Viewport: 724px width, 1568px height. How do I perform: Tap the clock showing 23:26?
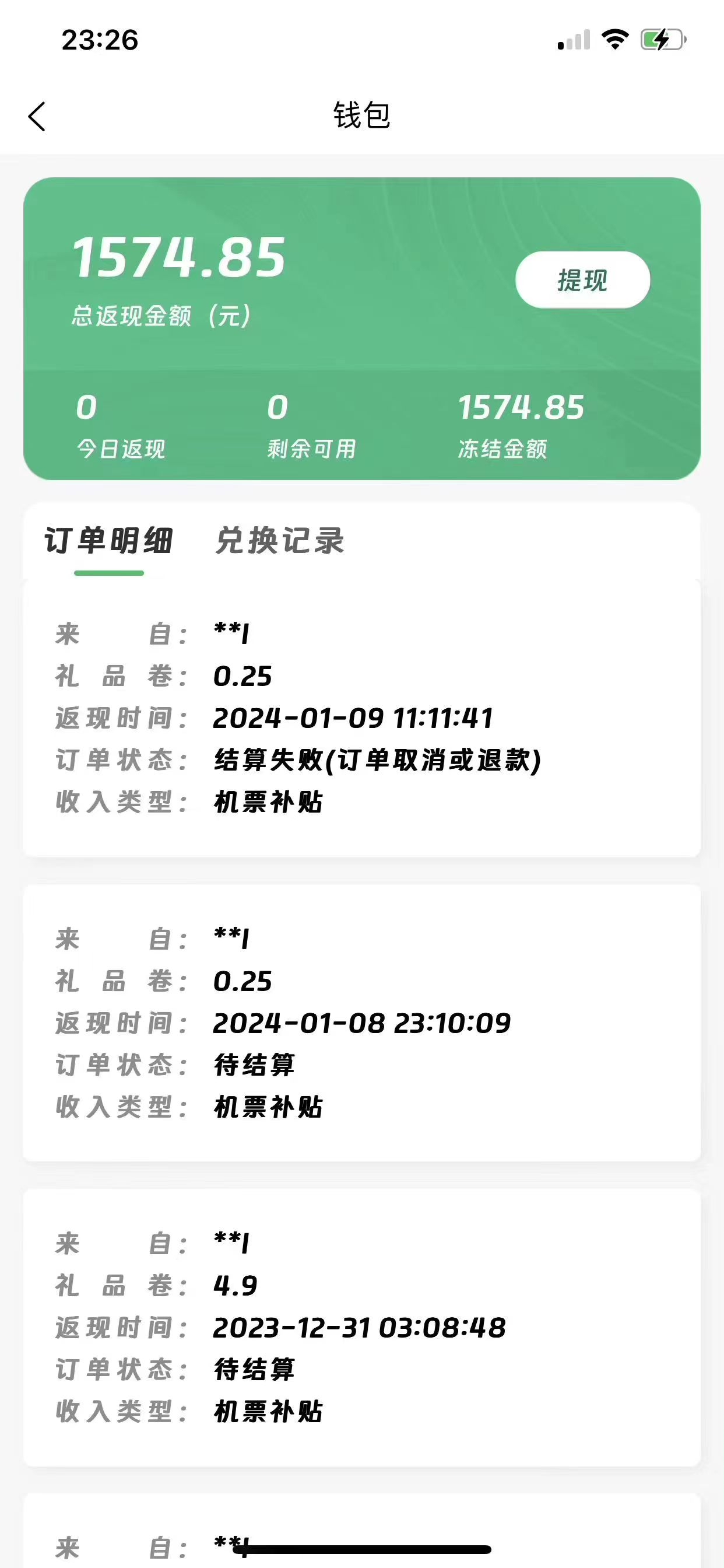point(100,39)
